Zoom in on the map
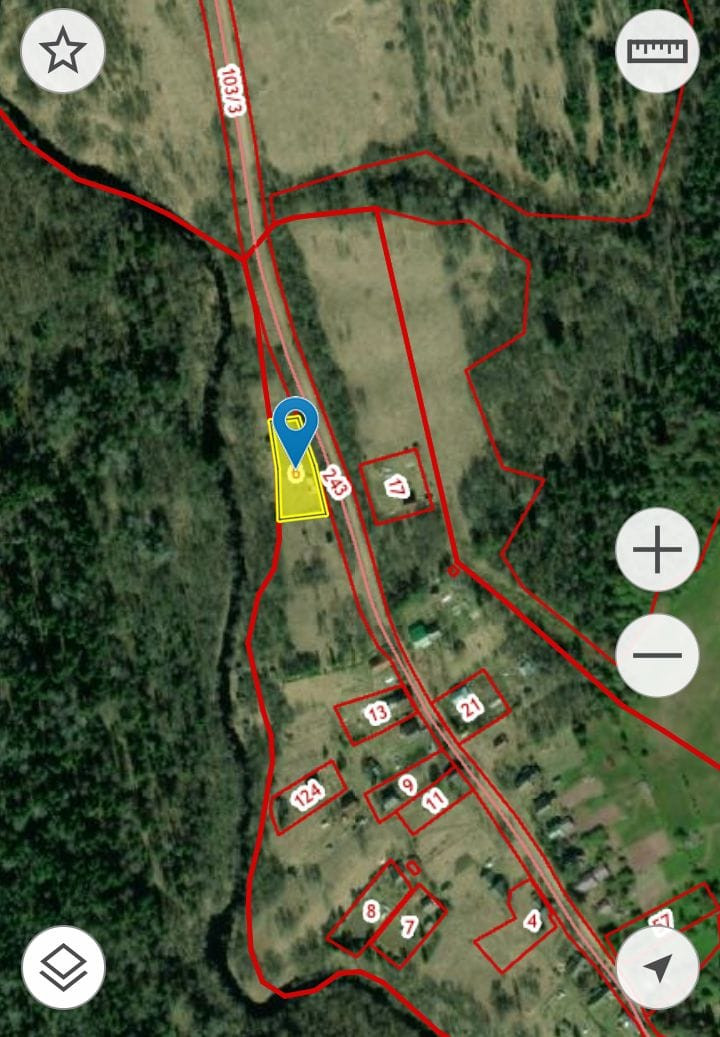The width and height of the screenshot is (720, 1037). click(657, 550)
